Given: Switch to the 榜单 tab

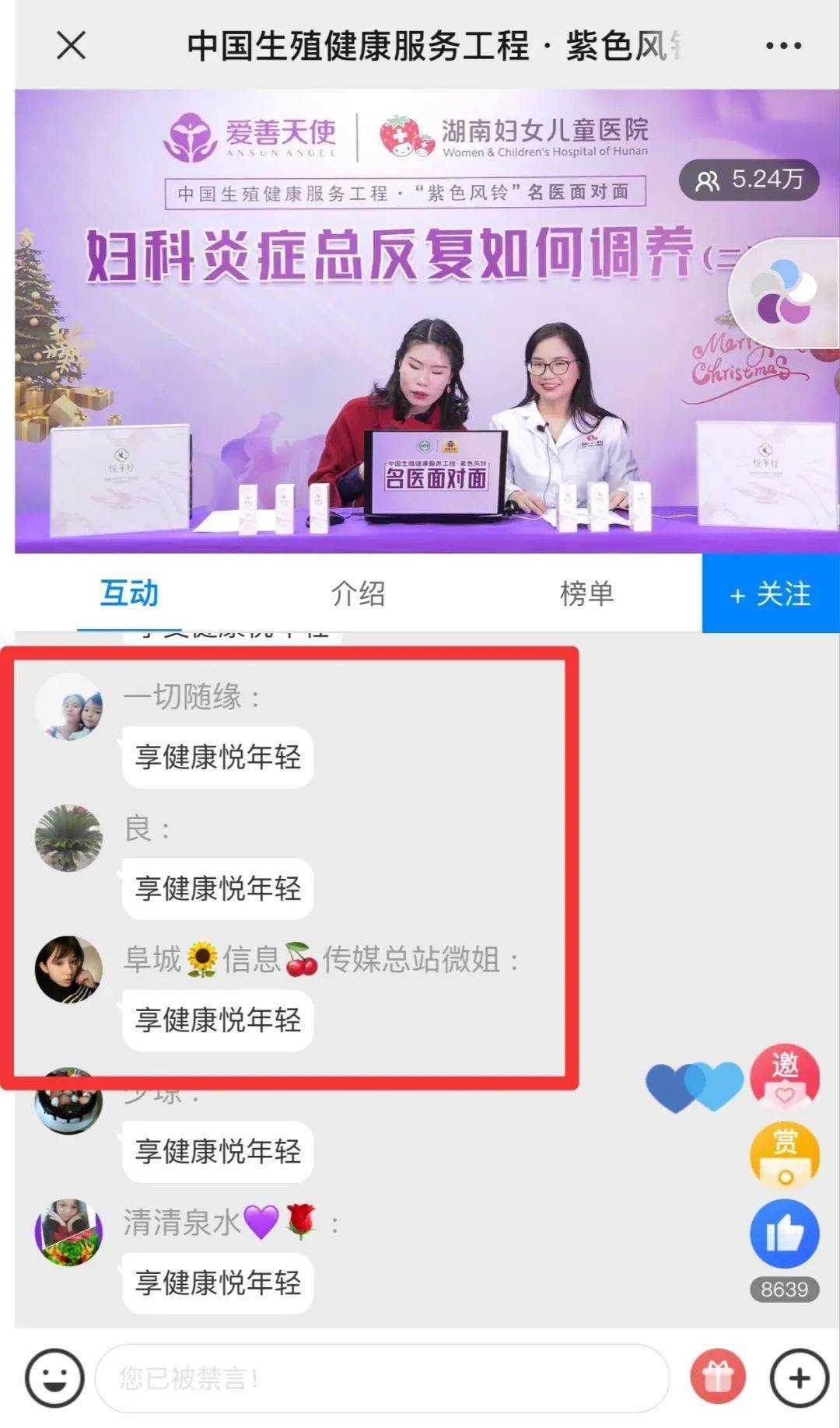Looking at the screenshot, I should pyautogui.click(x=587, y=593).
